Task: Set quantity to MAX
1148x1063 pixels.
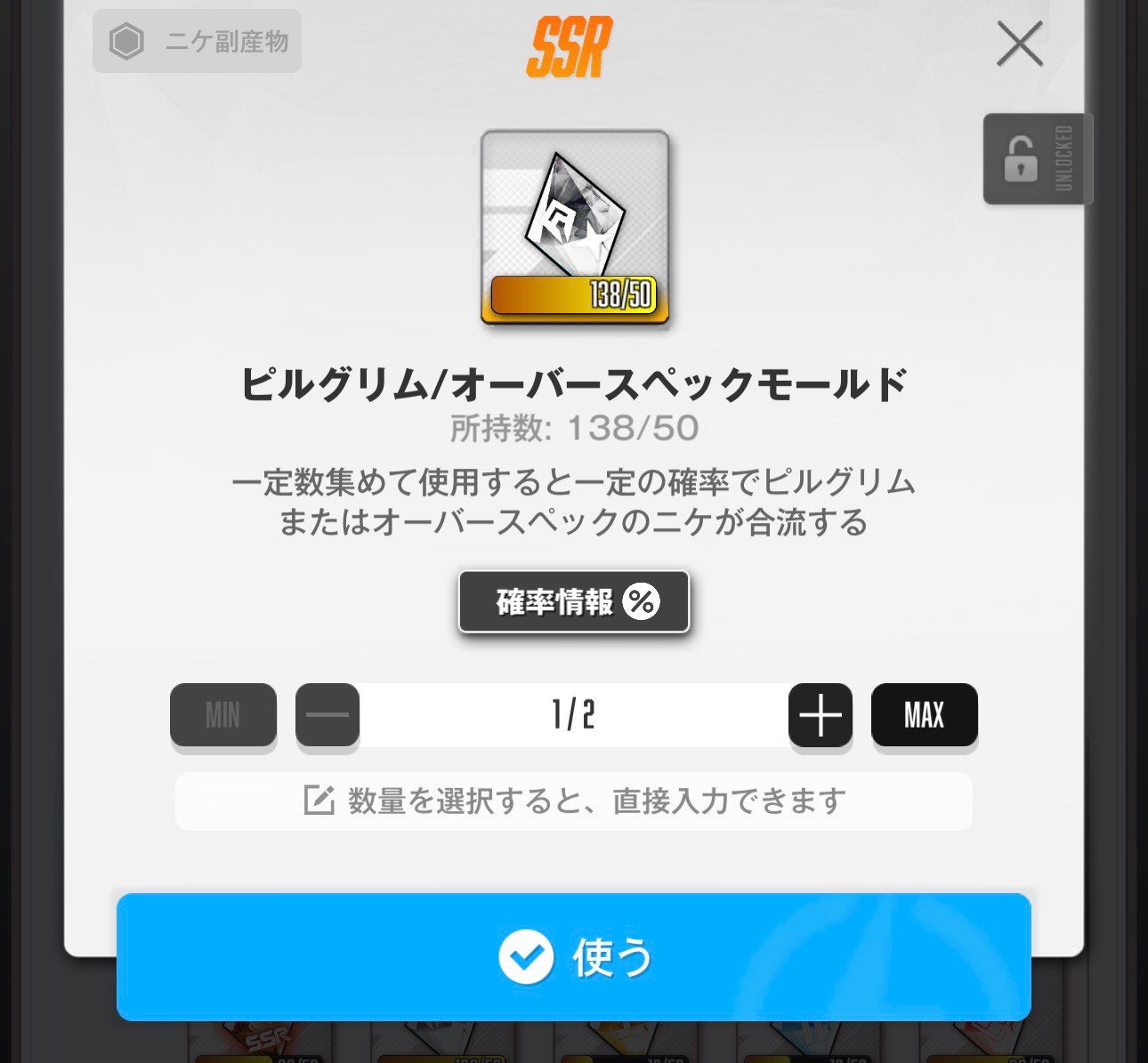Action: [924, 714]
